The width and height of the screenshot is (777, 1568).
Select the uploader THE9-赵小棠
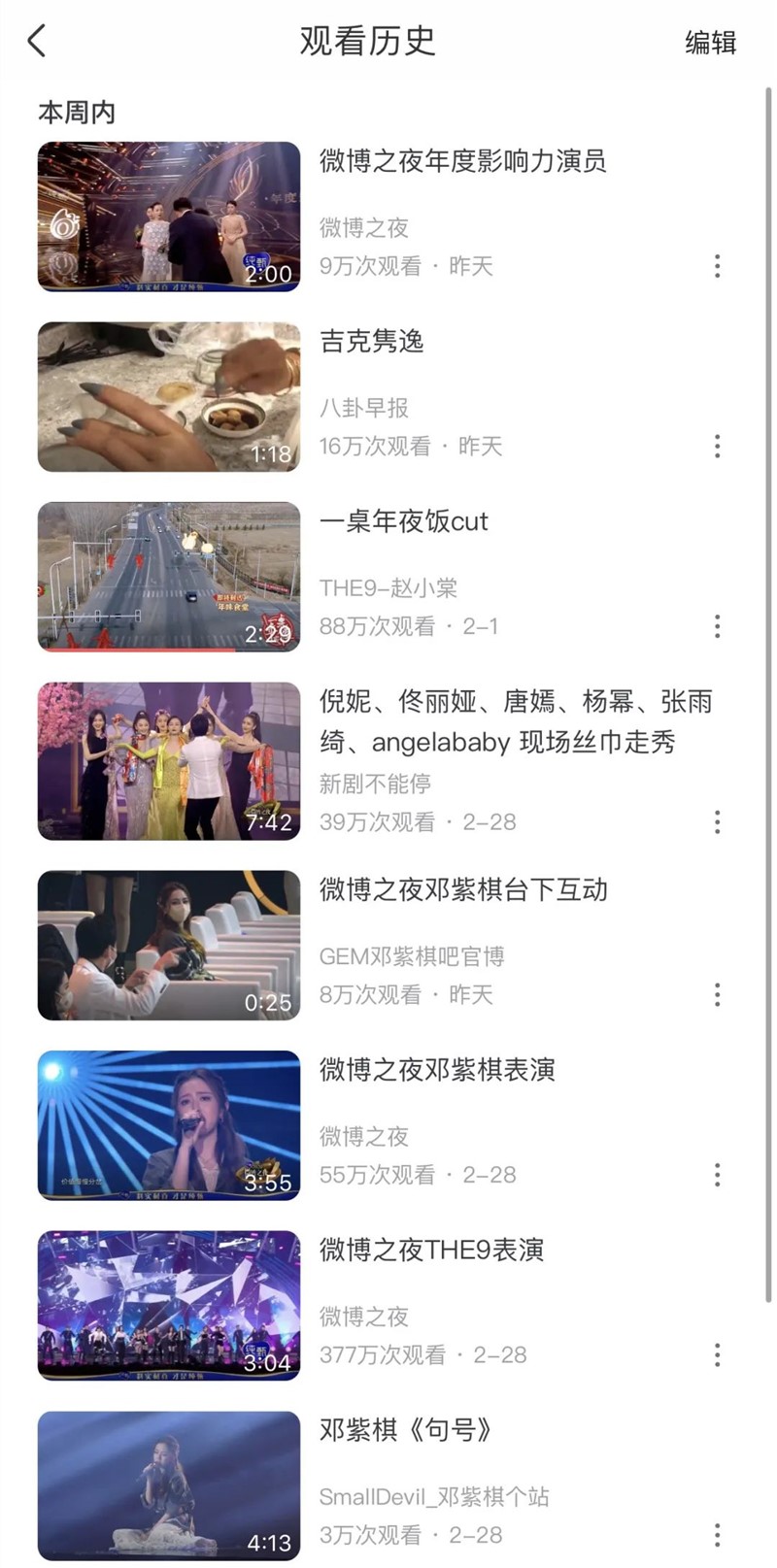(390, 586)
